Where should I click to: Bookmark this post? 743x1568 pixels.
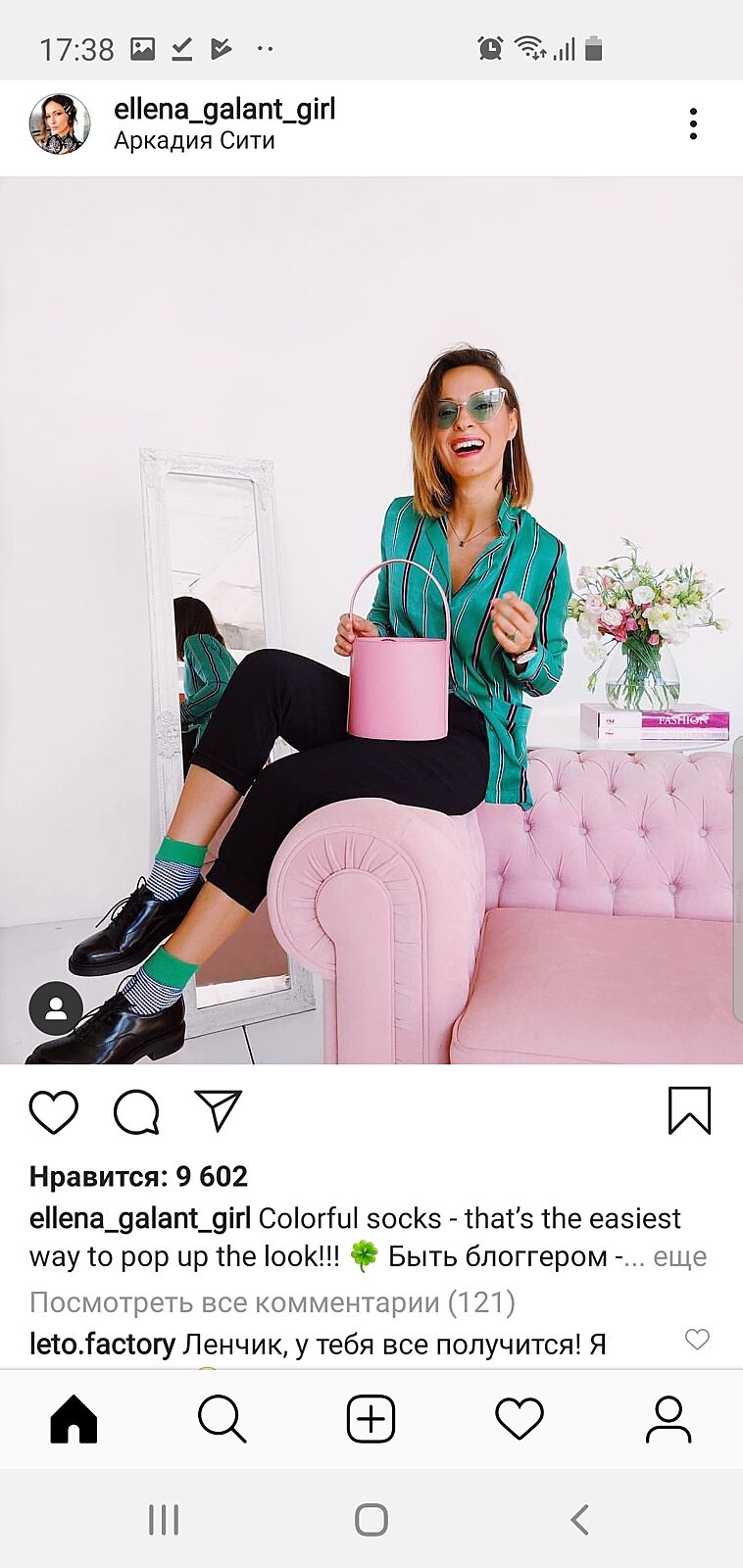689,1110
